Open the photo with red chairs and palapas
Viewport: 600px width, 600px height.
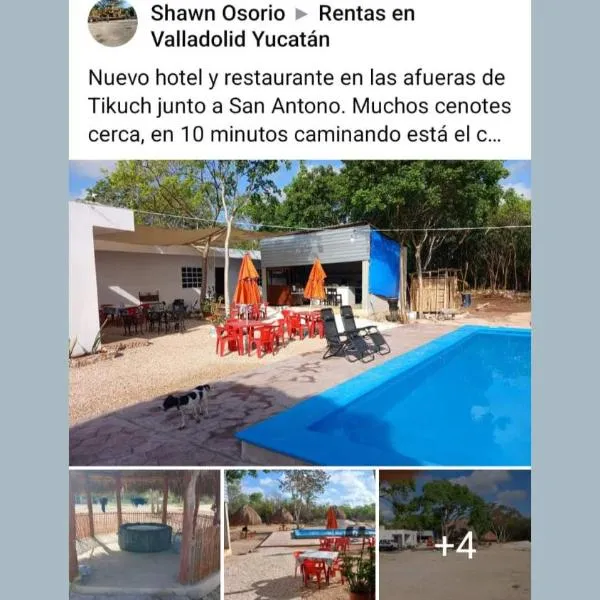pyautogui.click(x=300, y=534)
